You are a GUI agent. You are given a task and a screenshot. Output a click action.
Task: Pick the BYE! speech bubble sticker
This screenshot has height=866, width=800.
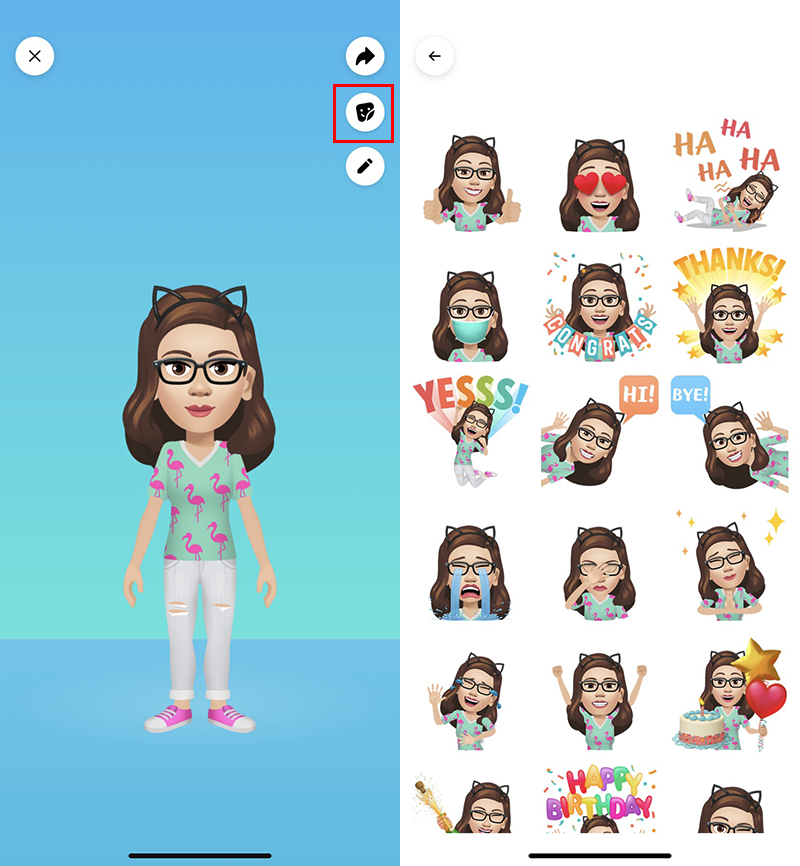click(728, 432)
